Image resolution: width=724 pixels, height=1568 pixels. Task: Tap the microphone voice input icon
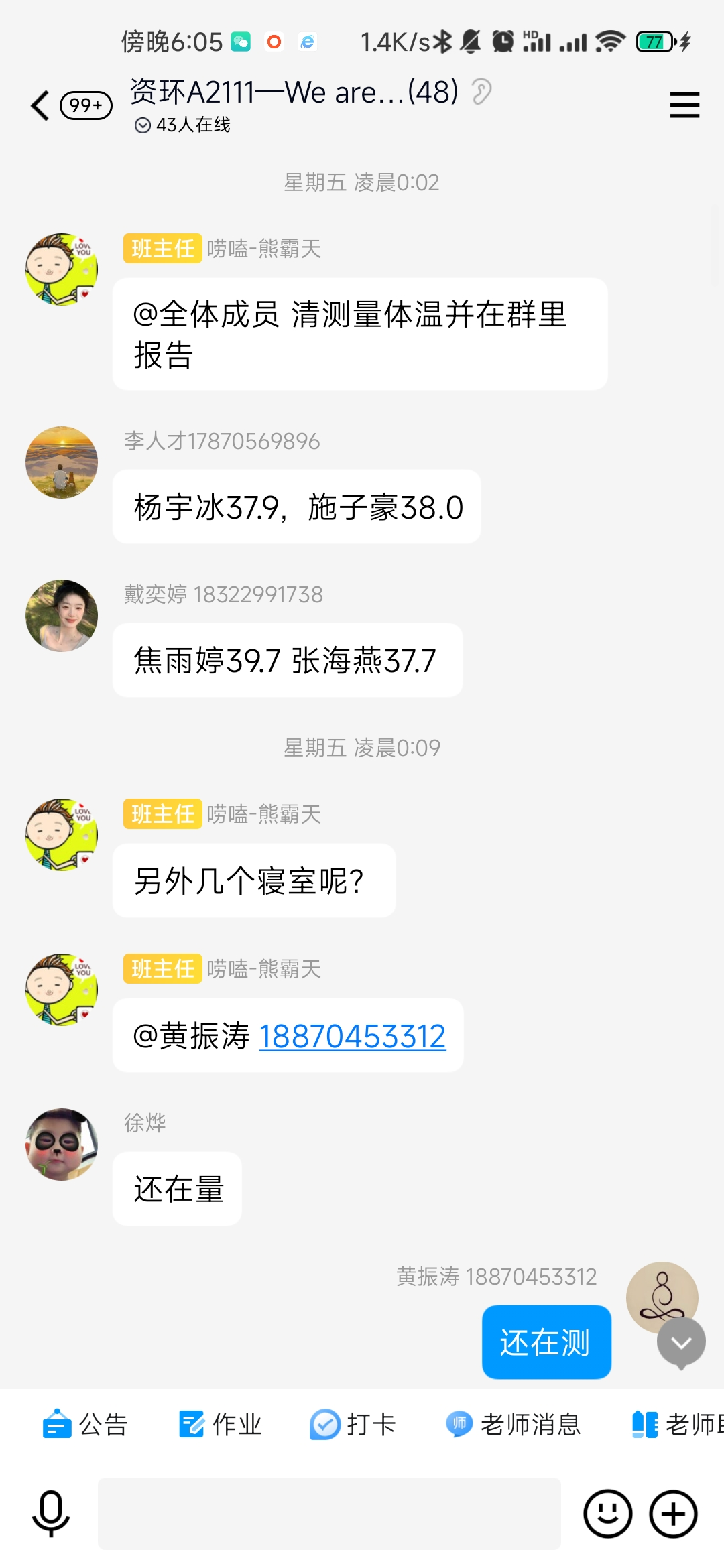point(51,1514)
